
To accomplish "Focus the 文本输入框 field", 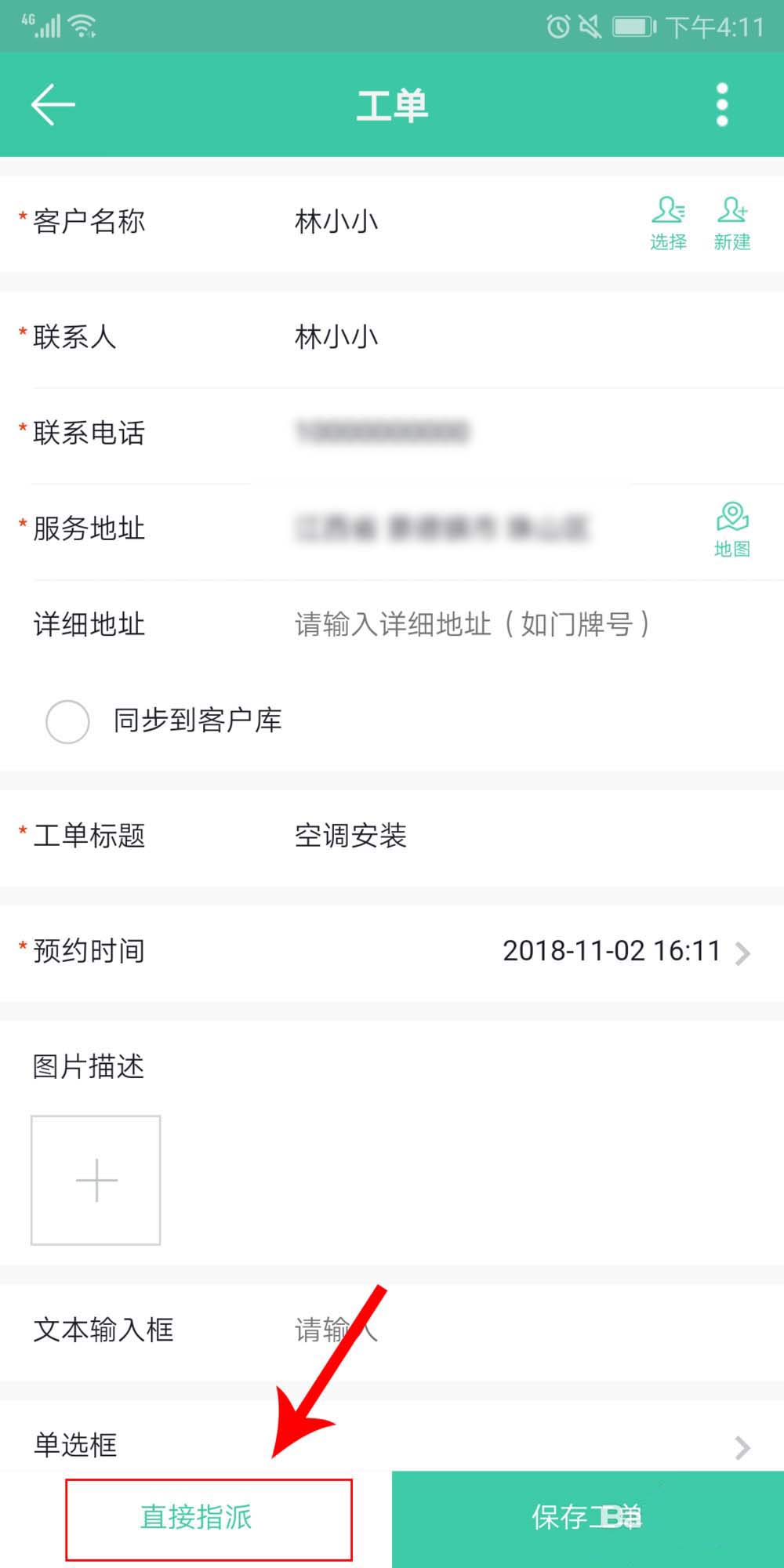I will pyautogui.click(x=470, y=1330).
